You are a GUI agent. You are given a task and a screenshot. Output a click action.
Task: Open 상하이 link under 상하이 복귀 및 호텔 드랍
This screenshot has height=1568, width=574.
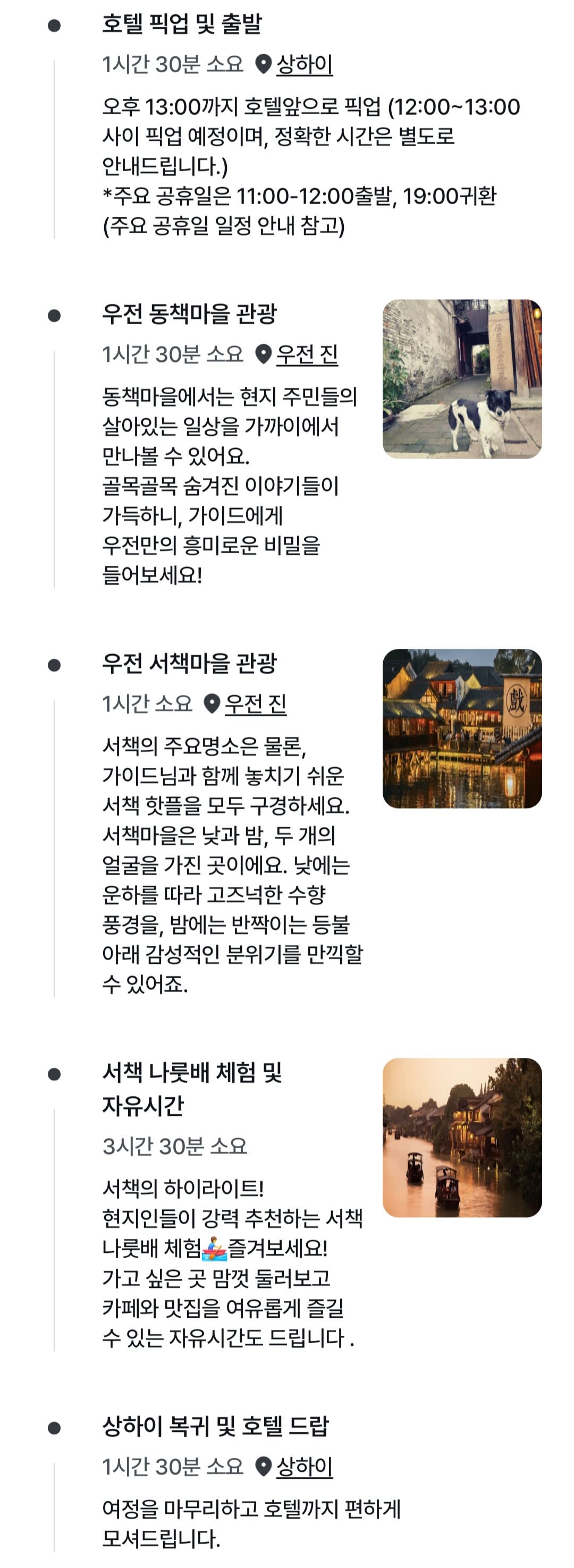click(305, 1467)
